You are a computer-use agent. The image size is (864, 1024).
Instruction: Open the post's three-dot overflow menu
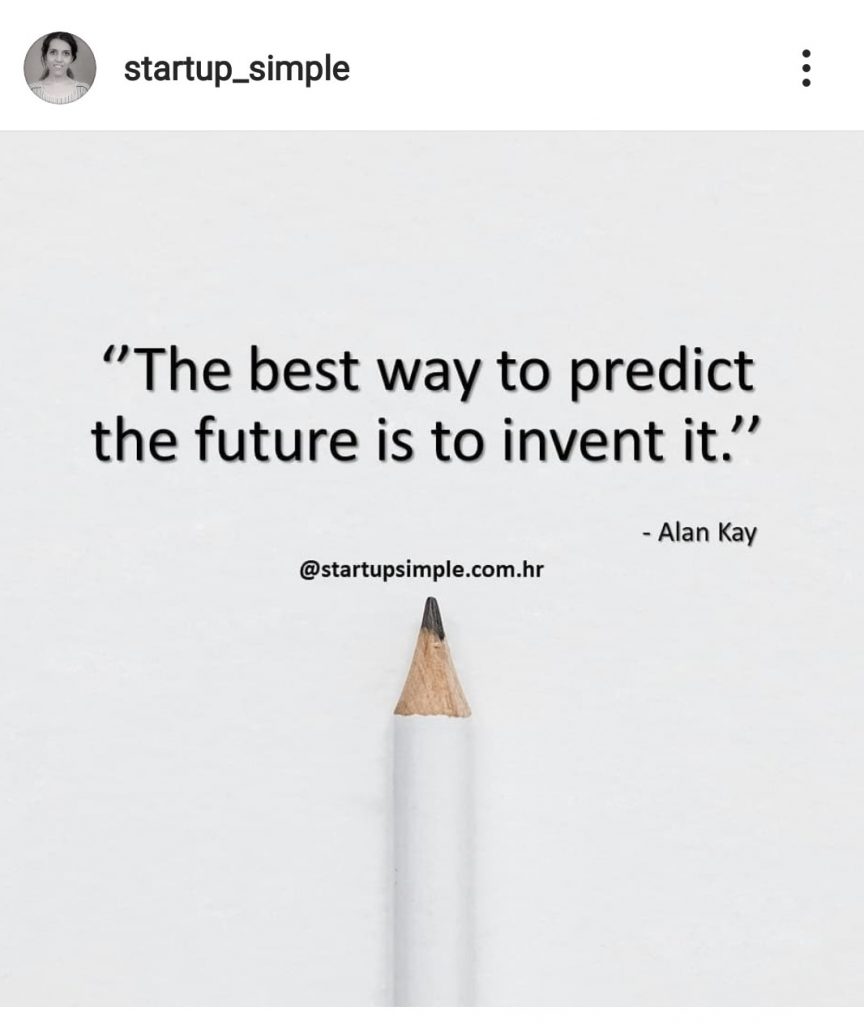[806, 68]
